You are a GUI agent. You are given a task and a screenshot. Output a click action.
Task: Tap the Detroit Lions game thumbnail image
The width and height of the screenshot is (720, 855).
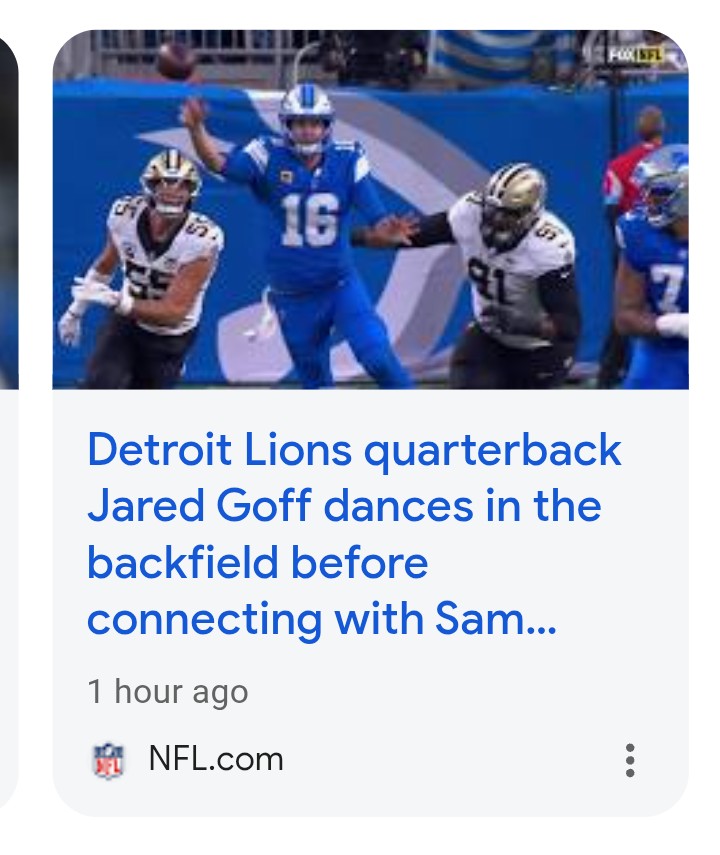(x=370, y=209)
